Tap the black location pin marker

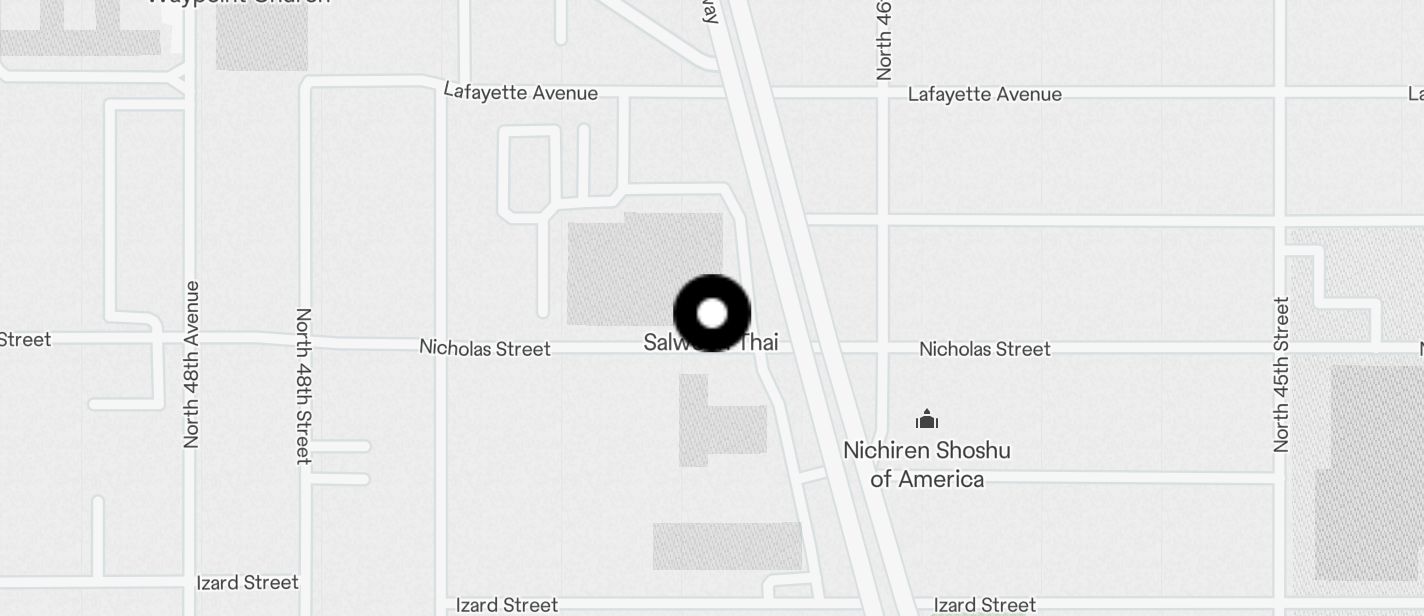(x=712, y=314)
